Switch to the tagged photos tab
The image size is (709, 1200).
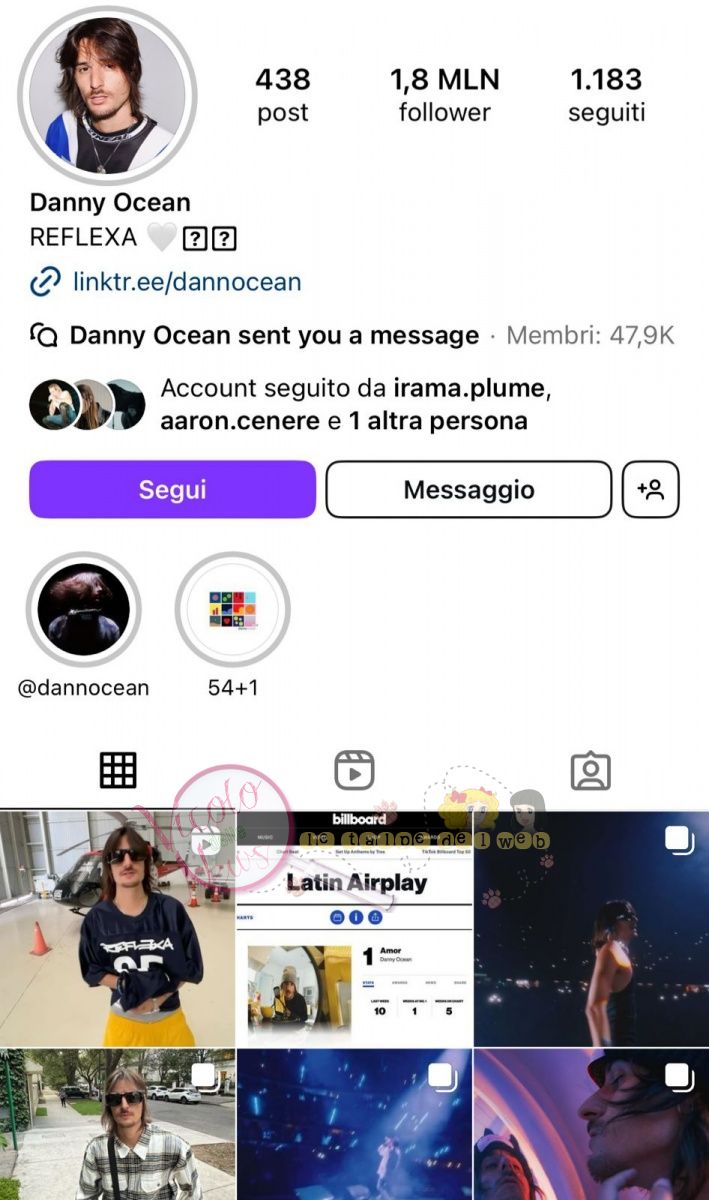590,770
